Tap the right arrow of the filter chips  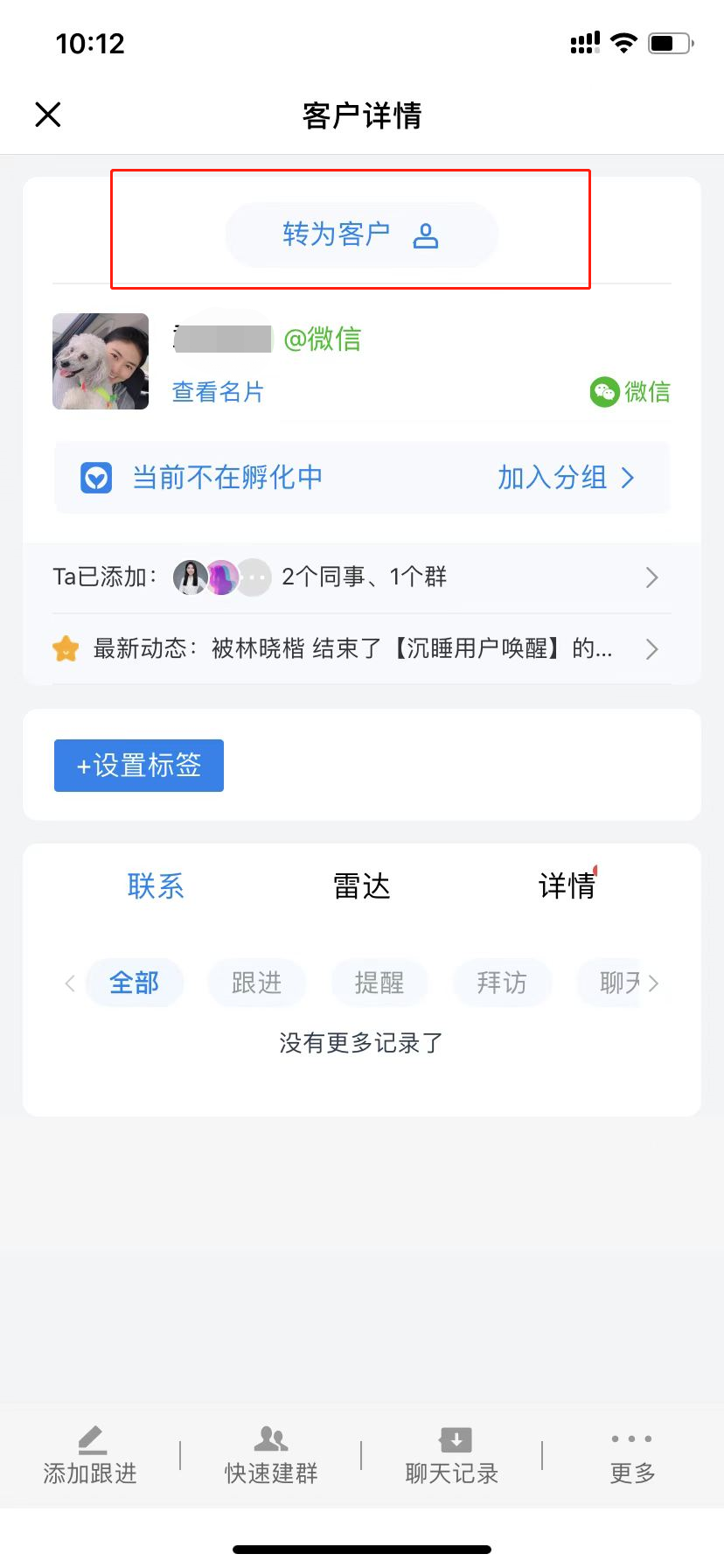click(x=654, y=983)
